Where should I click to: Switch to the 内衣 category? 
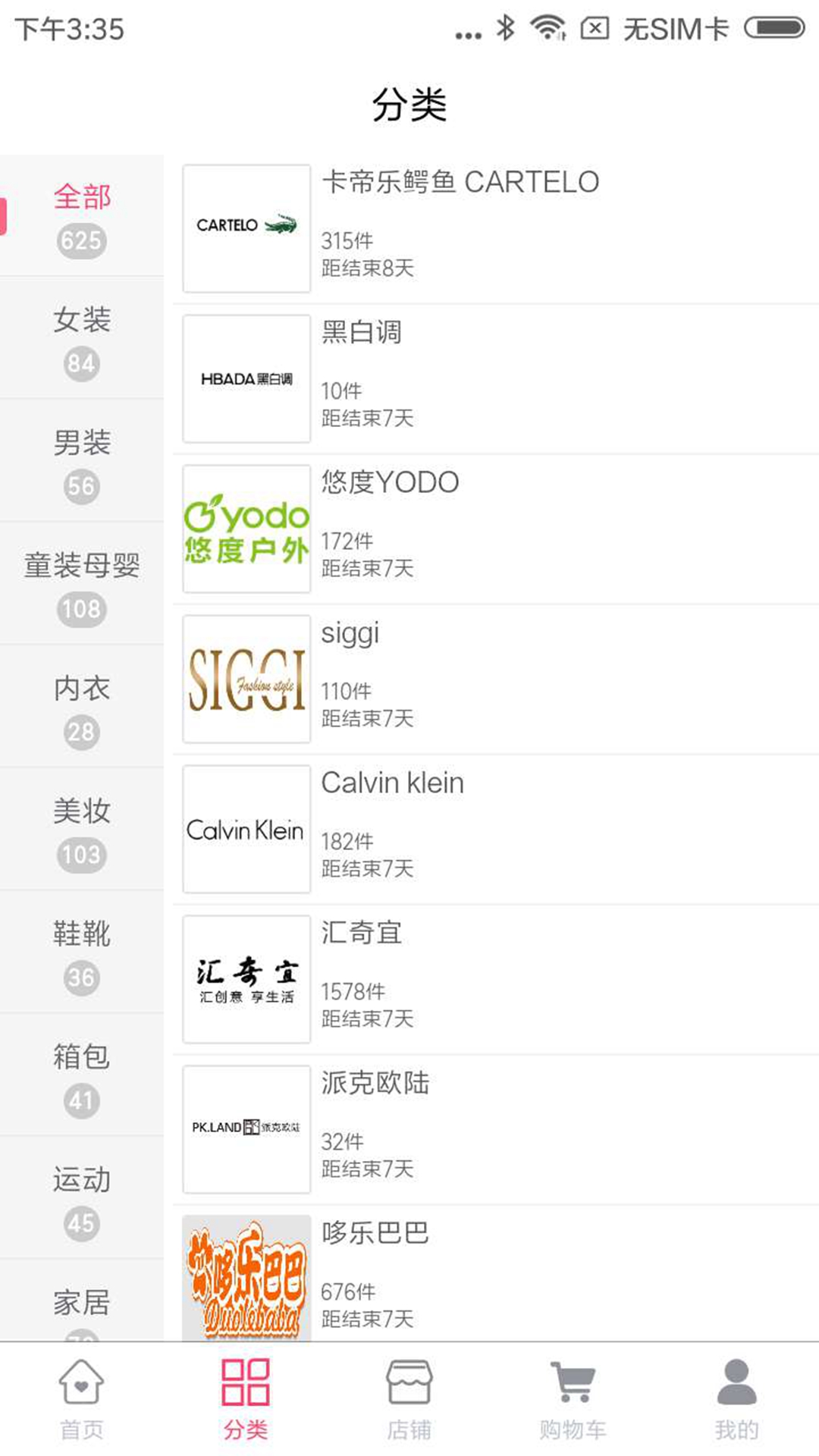pos(82,707)
